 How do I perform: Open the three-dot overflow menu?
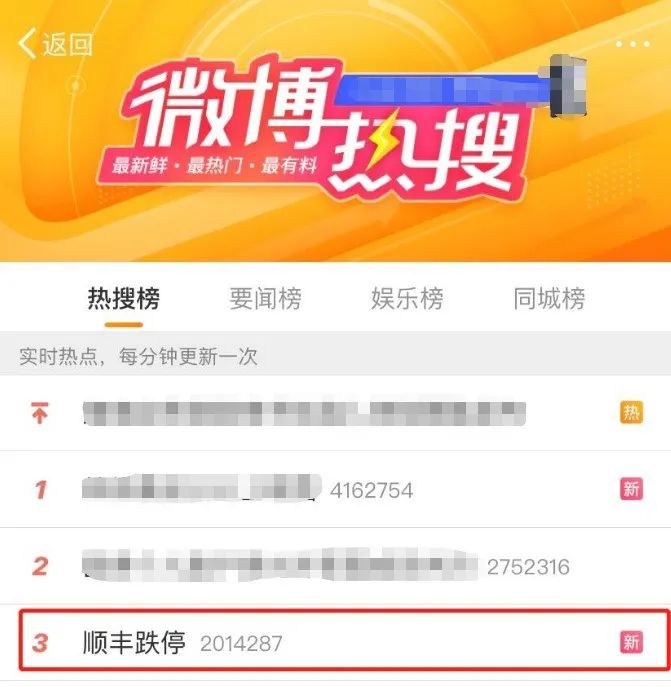pos(632,44)
